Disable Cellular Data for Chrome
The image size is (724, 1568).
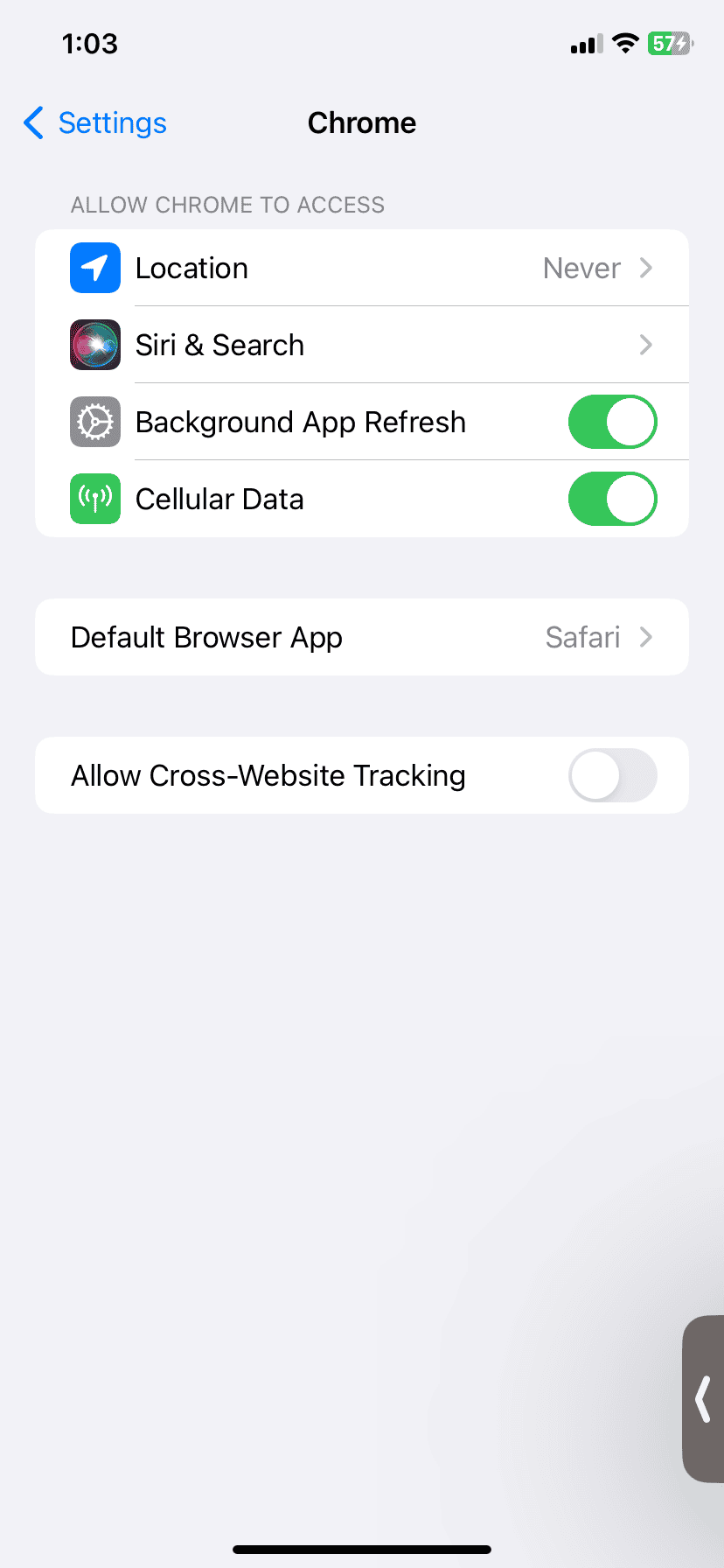pos(612,499)
